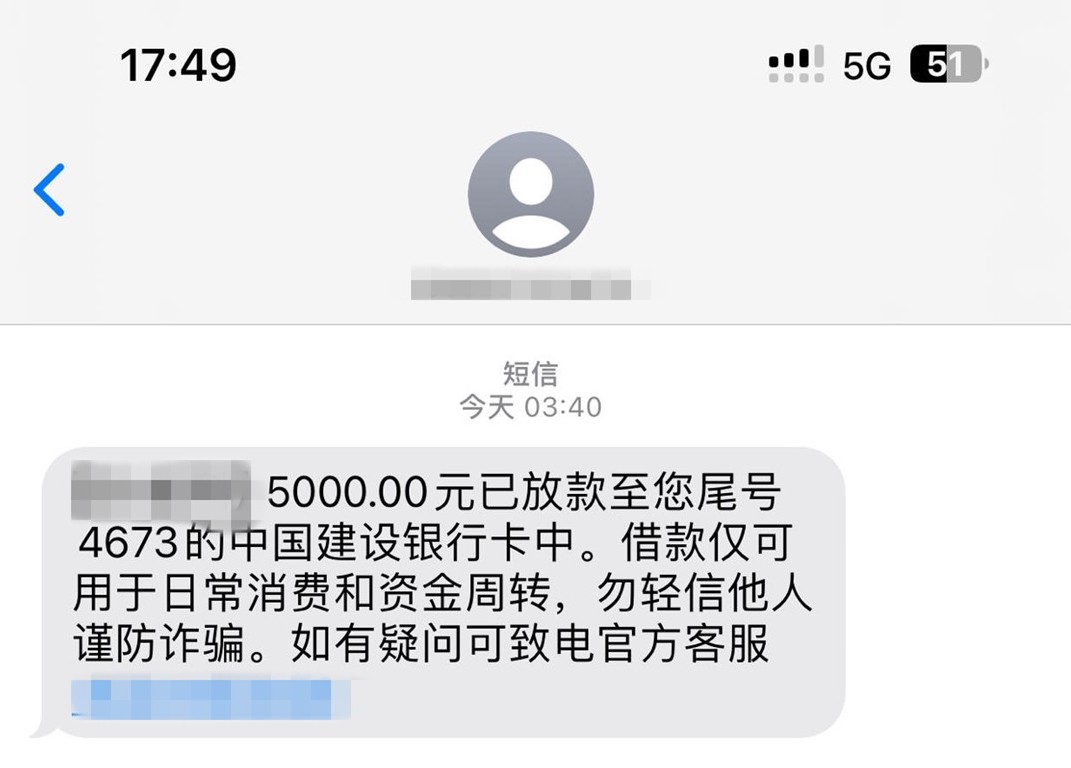The width and height of the screenshot is (1071, 768).
Task: Tap the blurred customer service phone link
Action: click(211, 697)
